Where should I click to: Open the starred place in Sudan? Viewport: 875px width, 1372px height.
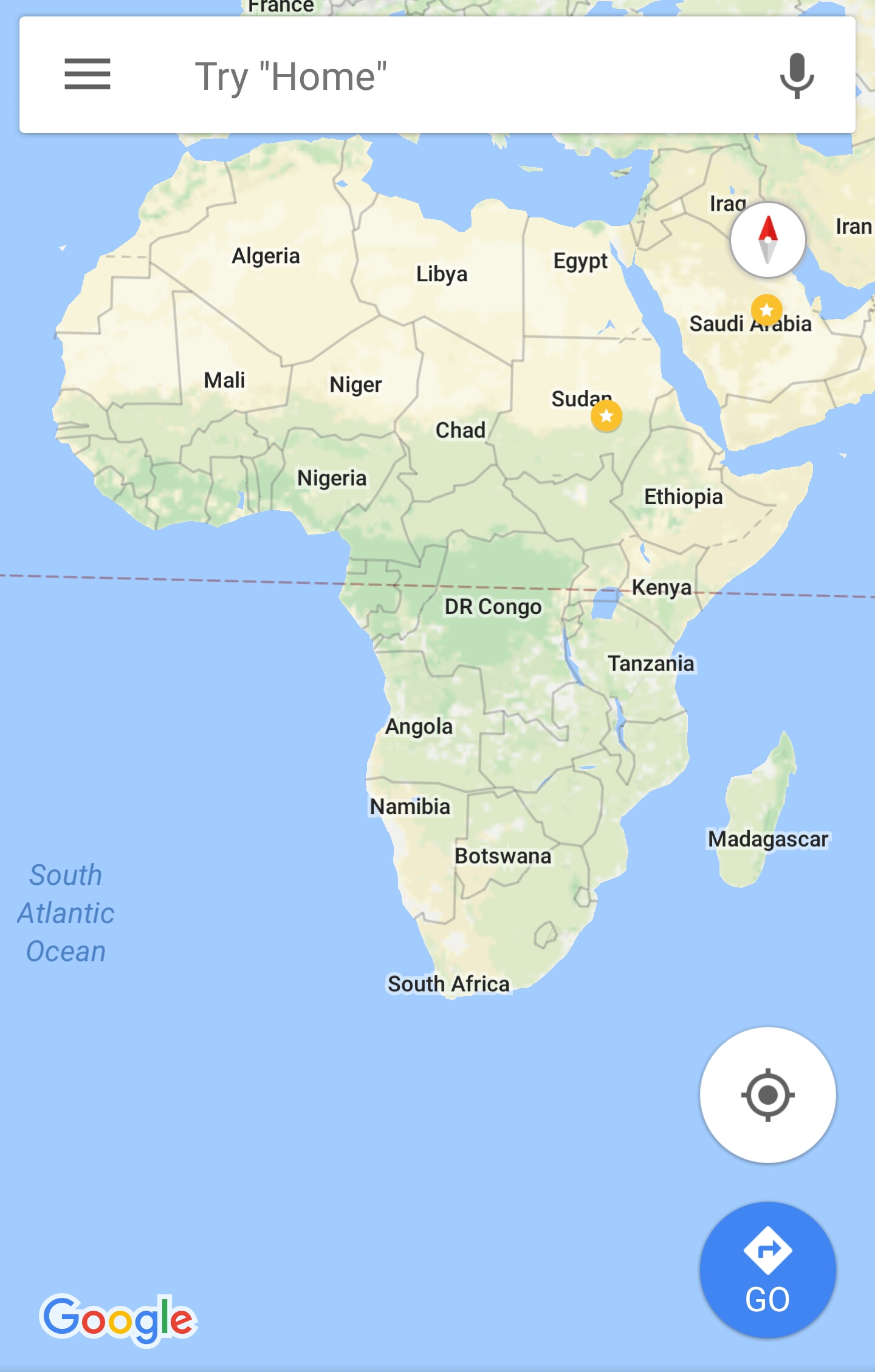click(x=606, y=416)
